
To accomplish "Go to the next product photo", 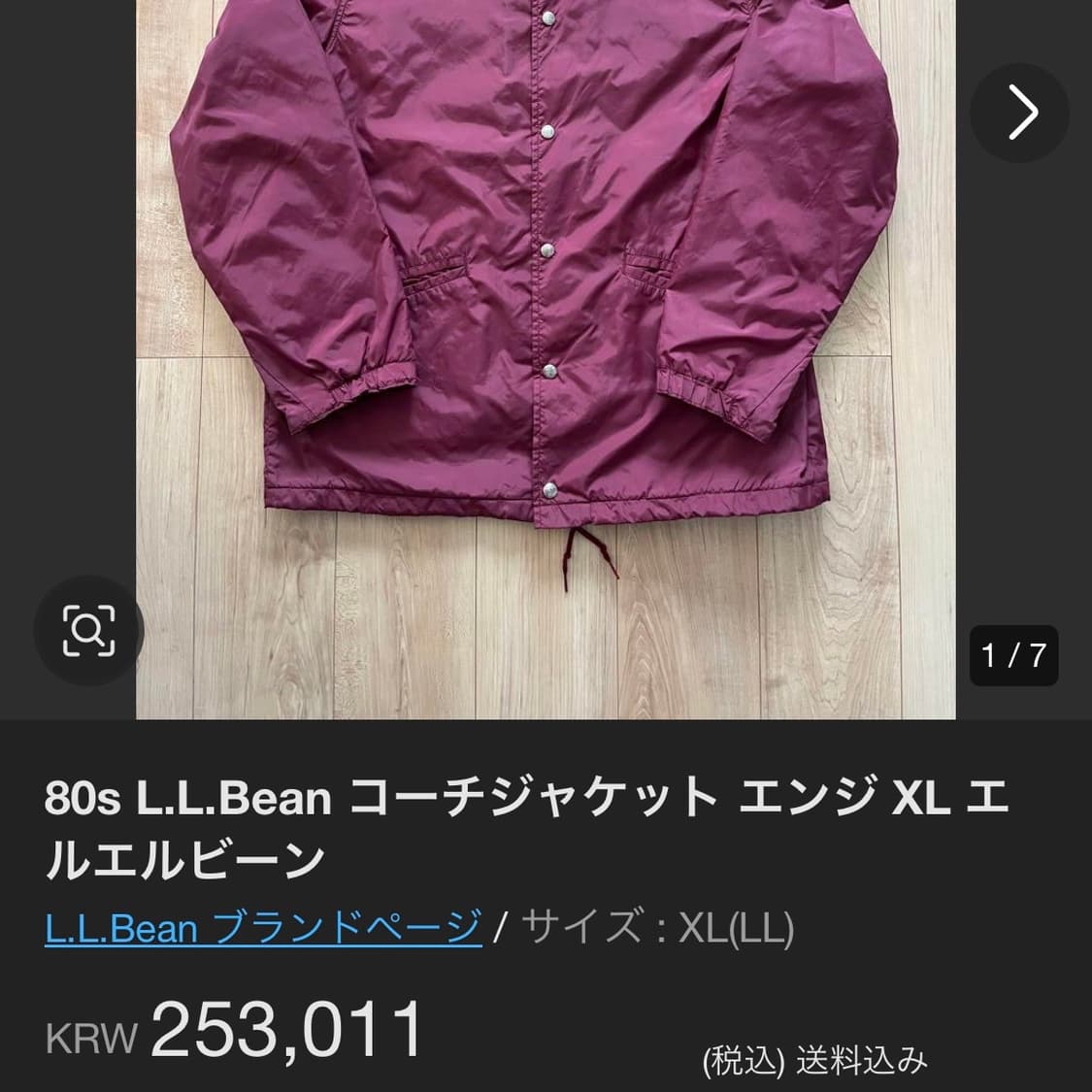I will [x=1019, y=113].
